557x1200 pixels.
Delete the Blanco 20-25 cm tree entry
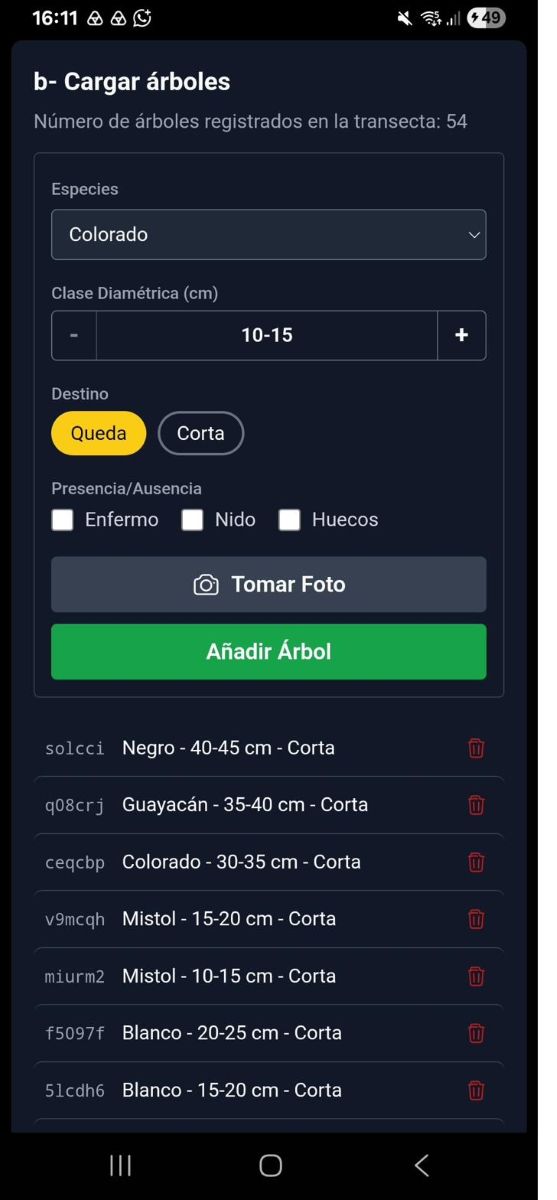(x=476, y=1033)
